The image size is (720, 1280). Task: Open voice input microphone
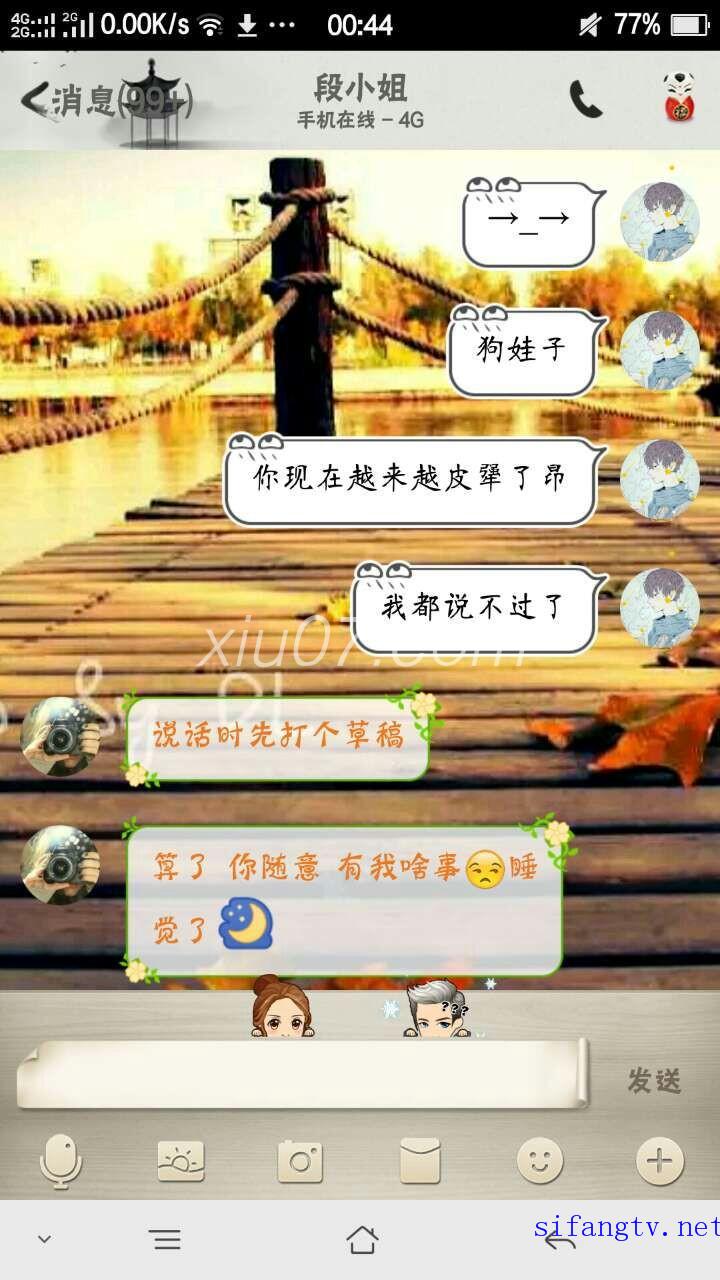coord(60,1162)
